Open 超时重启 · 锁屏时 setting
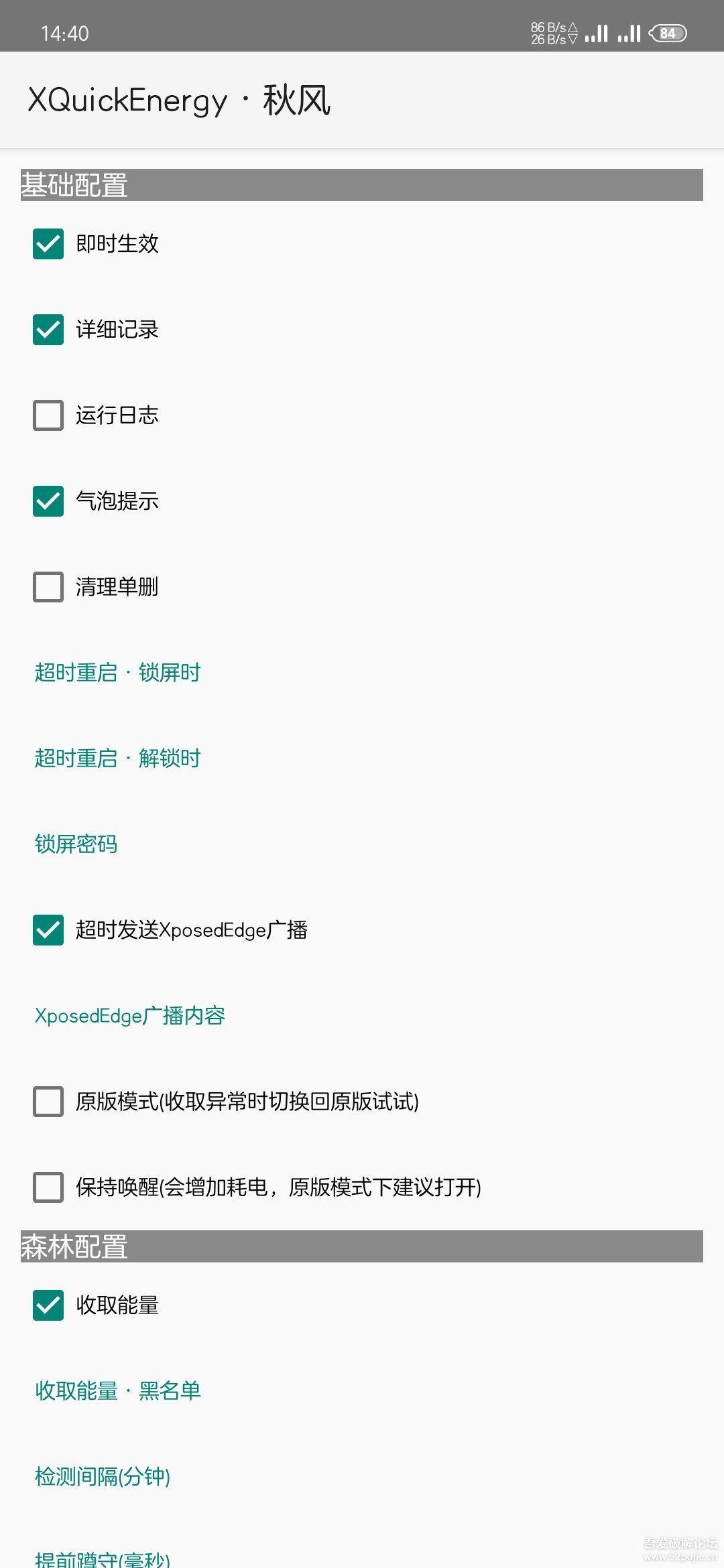Image resolution: width=724 pixels, height=1568 pixels. coord(118,673)
